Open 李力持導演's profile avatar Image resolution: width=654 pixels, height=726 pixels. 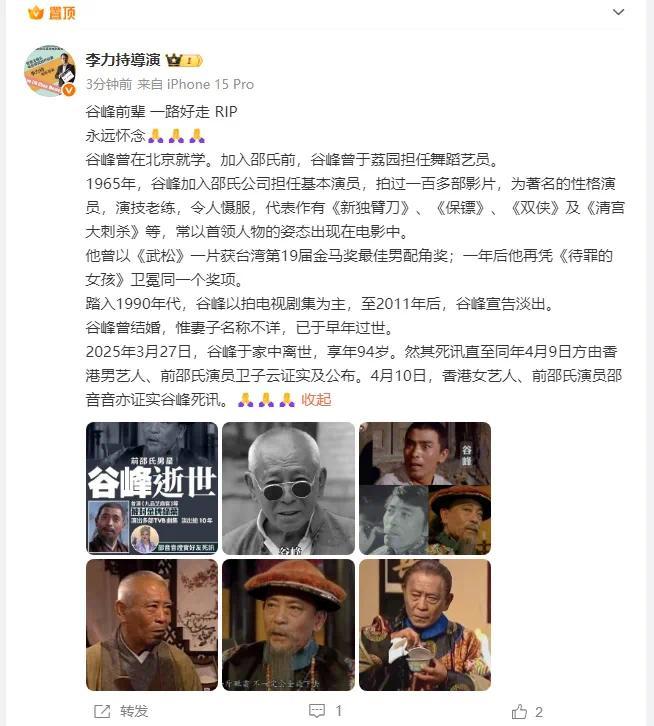pyautogui.click(x=50, y=70)
